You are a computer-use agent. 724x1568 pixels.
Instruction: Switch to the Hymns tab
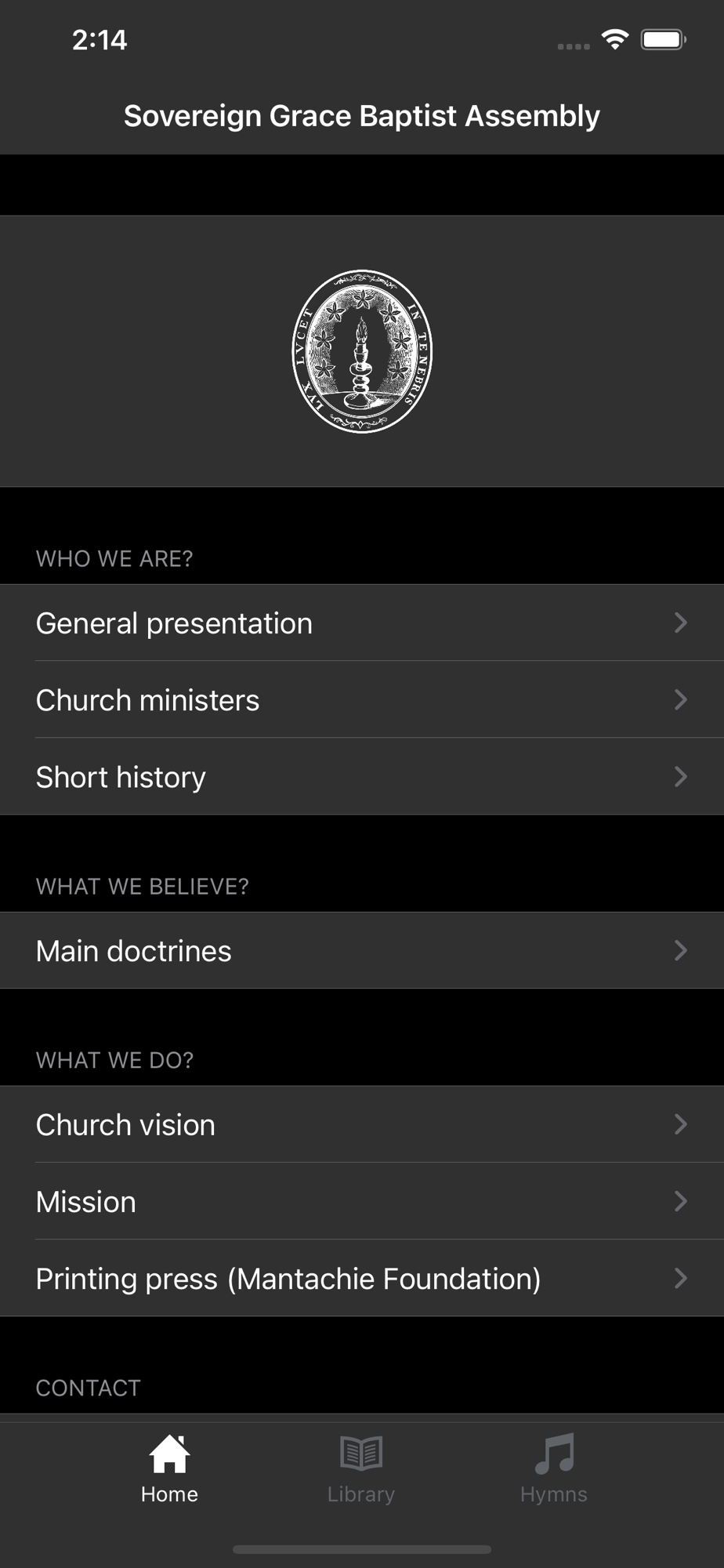point(554,1469)
